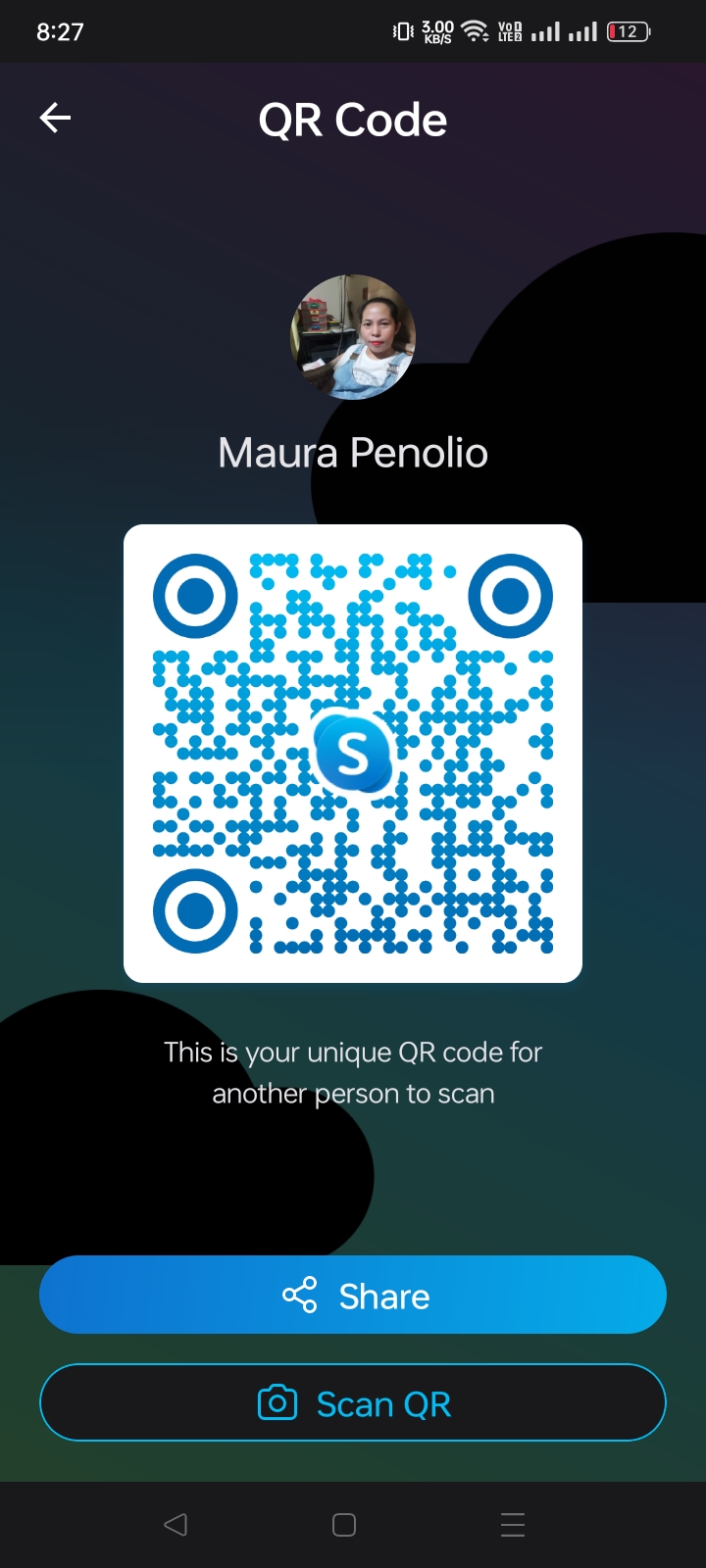Screen dimensions: 706x1568
Task: Share your Skype QR code
Action: (353, 1295)
